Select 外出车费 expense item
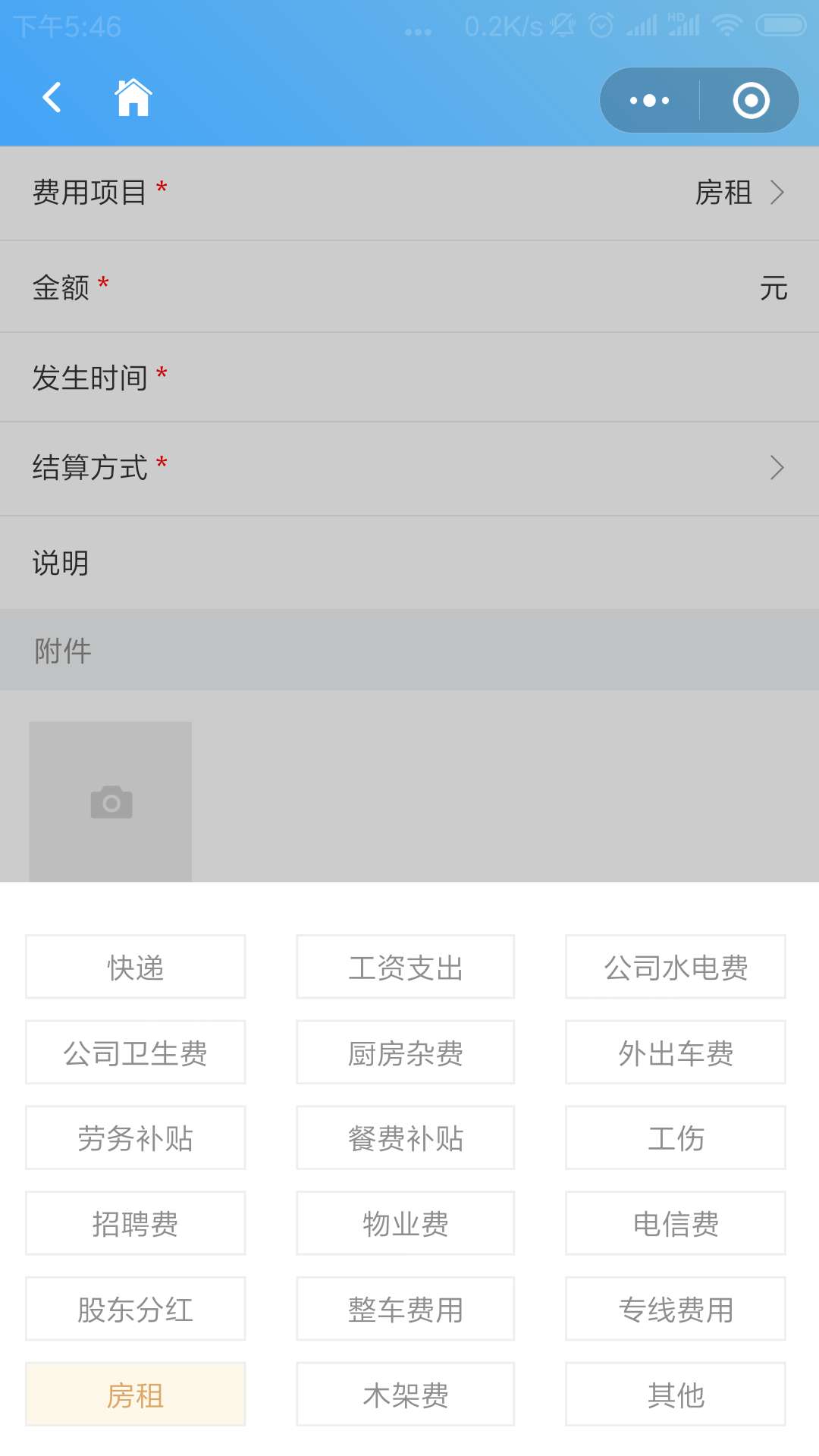Viewport: 819px width, 1456px height. tap(676, 1053)
